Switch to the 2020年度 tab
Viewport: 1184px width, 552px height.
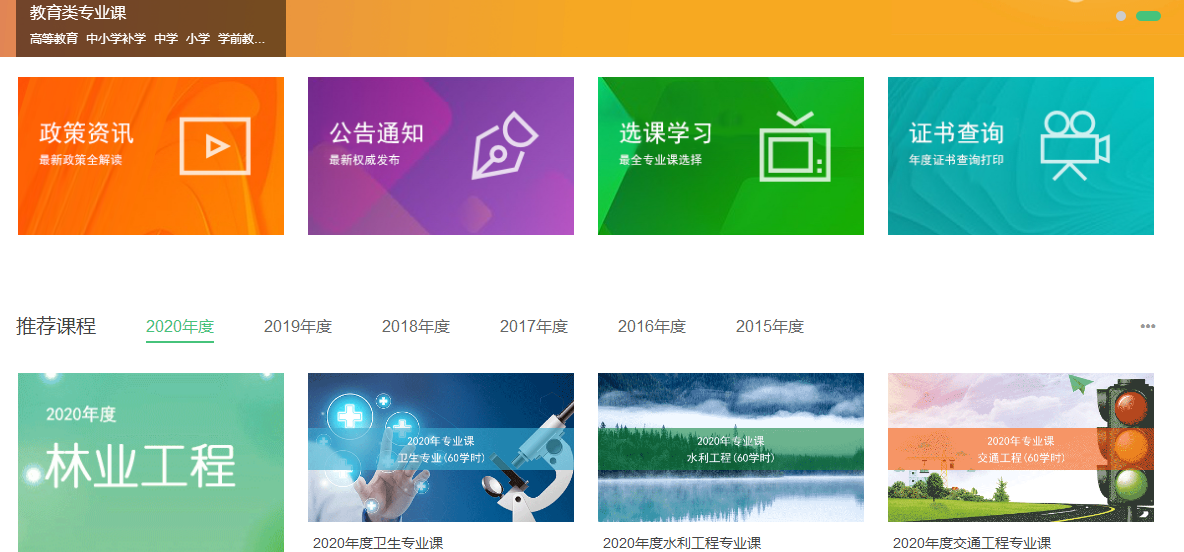pos(180,327)
